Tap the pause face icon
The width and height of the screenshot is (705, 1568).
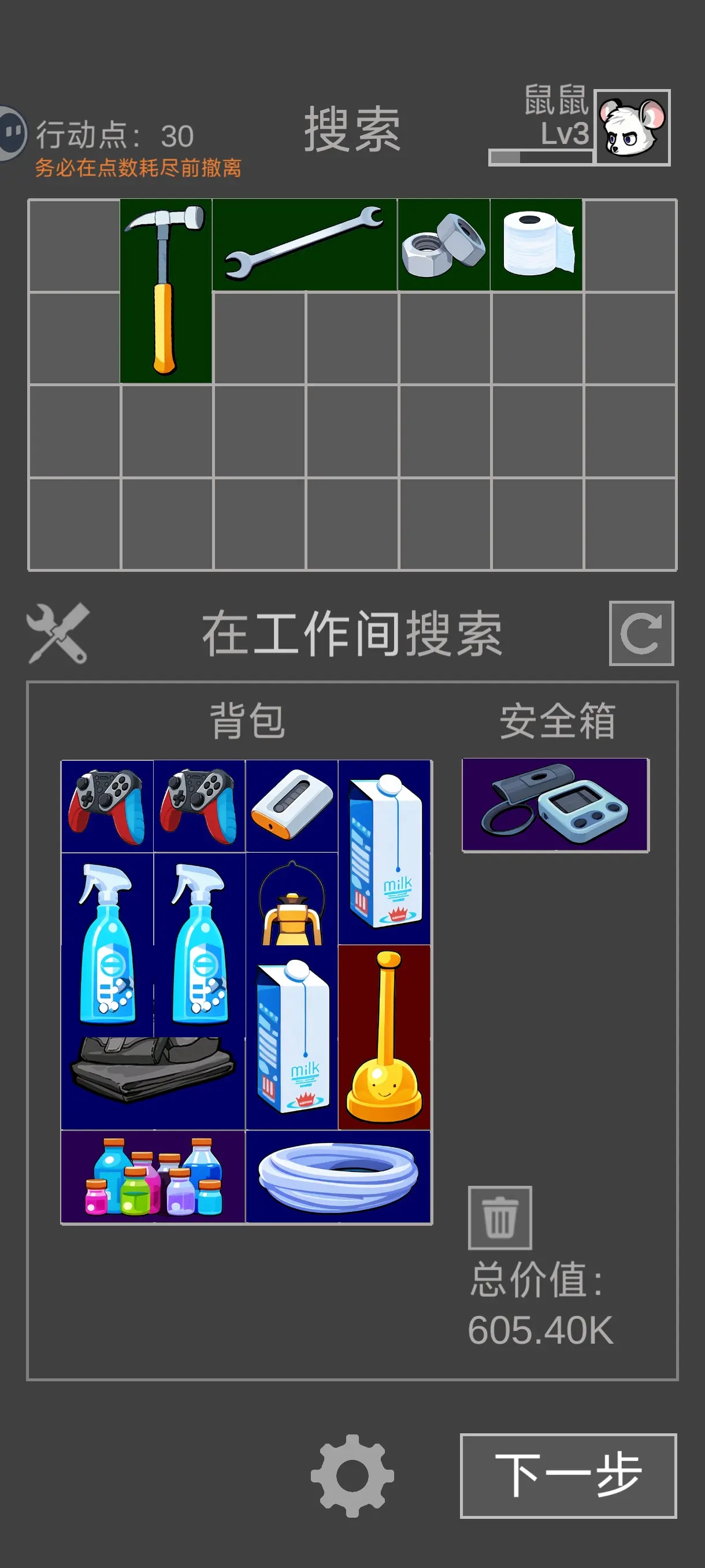click(11, 133)
